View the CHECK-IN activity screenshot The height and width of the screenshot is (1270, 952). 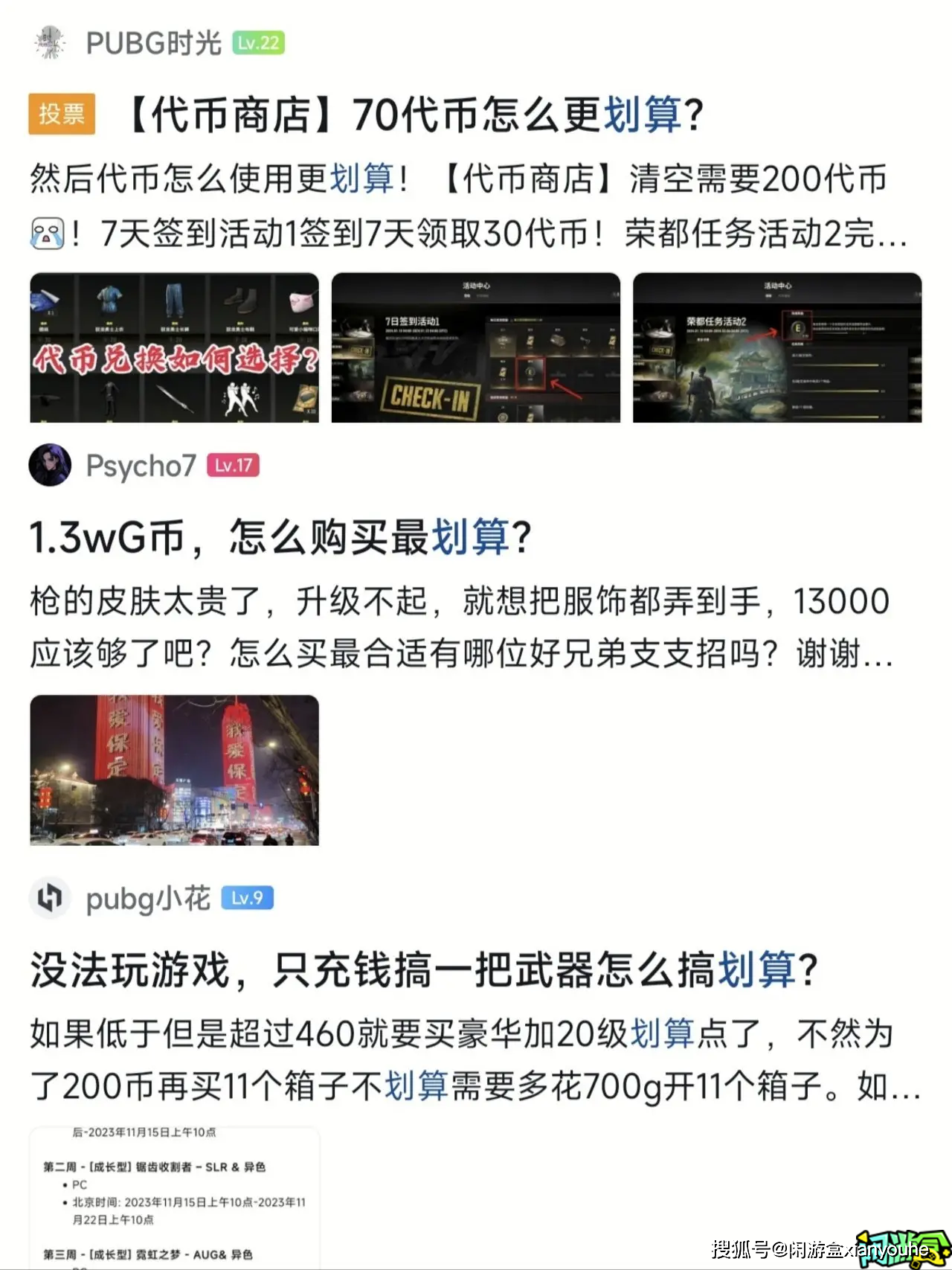click(475, 347)
